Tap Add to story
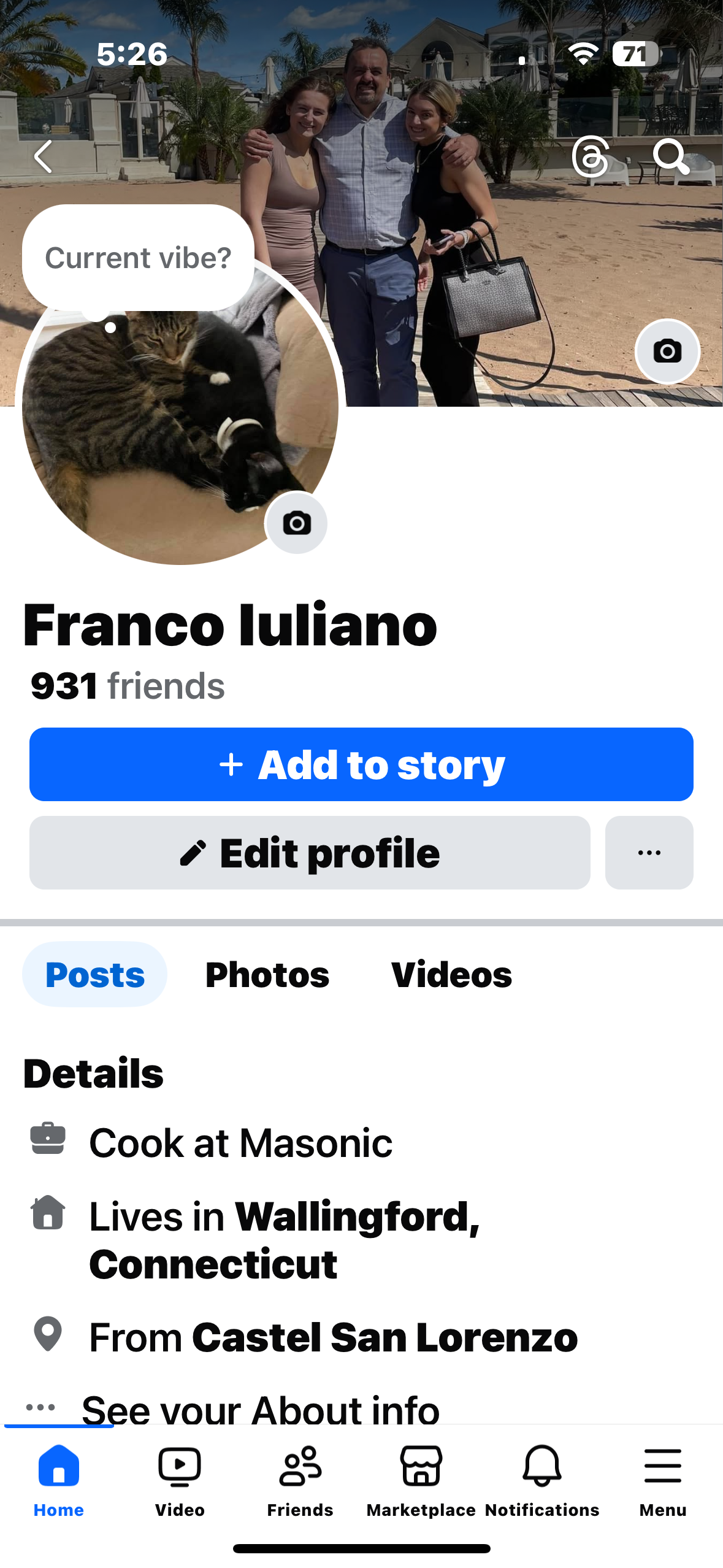The image size is (723, 1568). tap(361, 764)
